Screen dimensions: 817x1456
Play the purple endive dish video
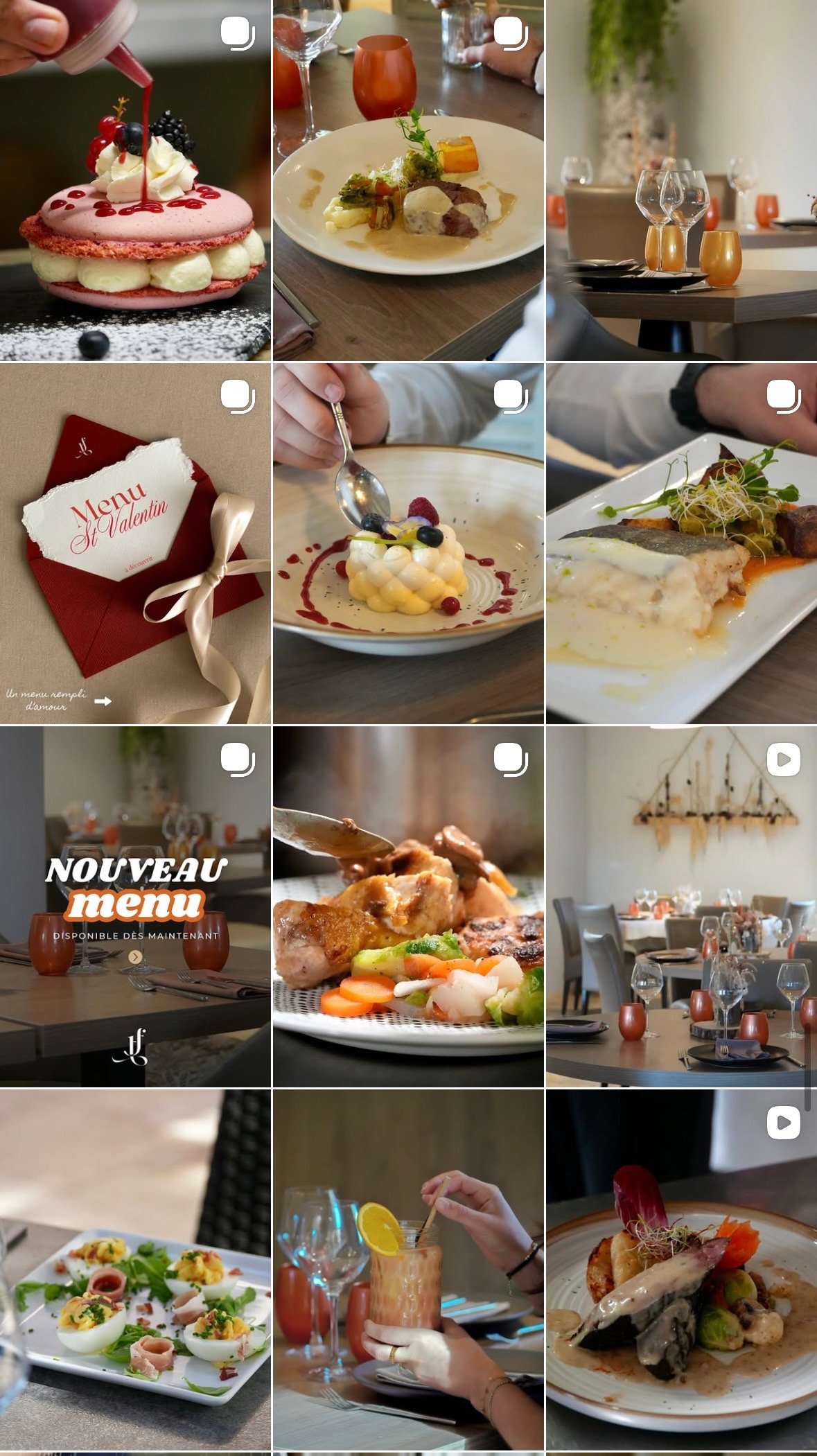681,1270
